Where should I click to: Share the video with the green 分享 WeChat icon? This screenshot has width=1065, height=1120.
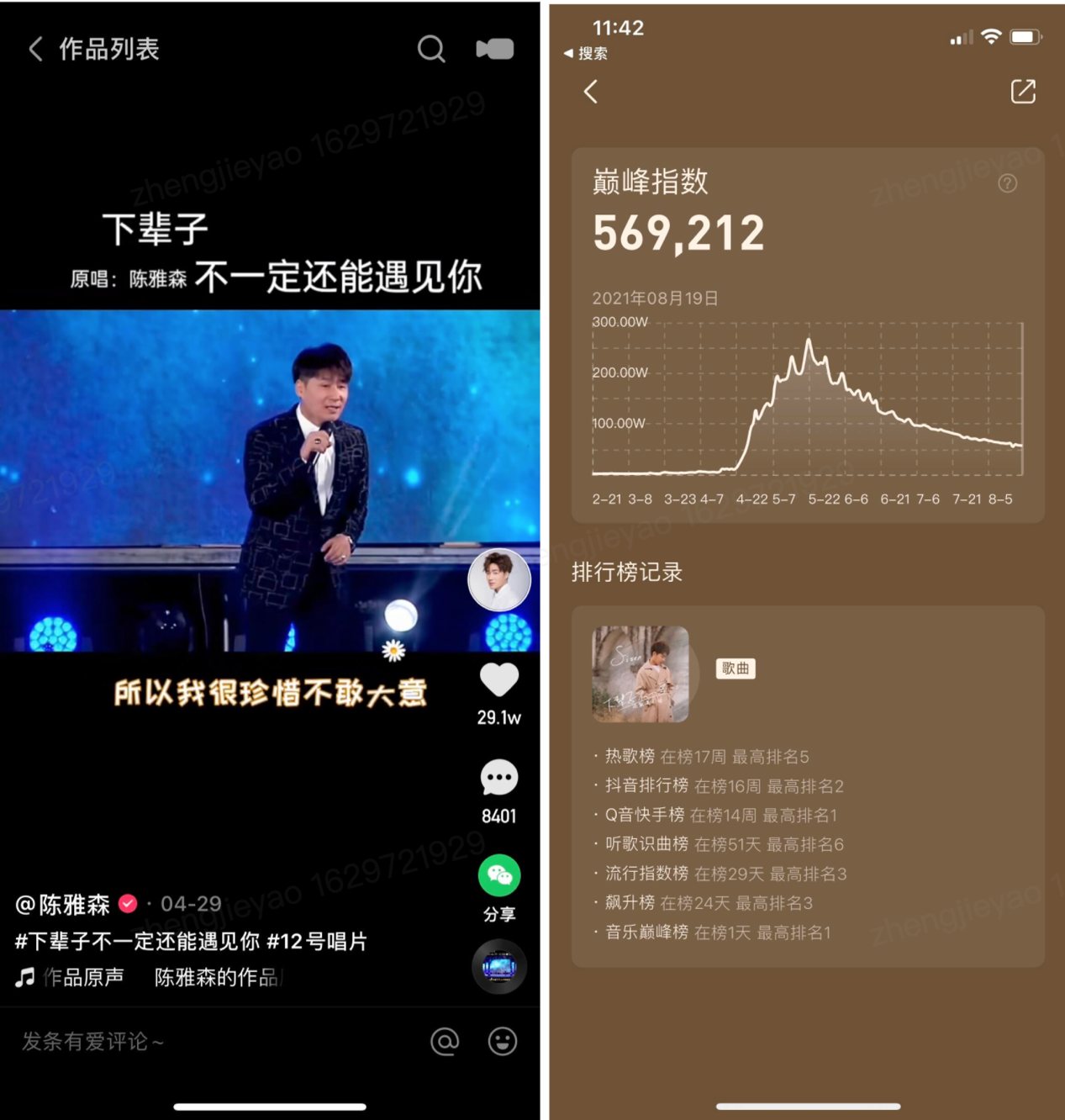point(498,877)
